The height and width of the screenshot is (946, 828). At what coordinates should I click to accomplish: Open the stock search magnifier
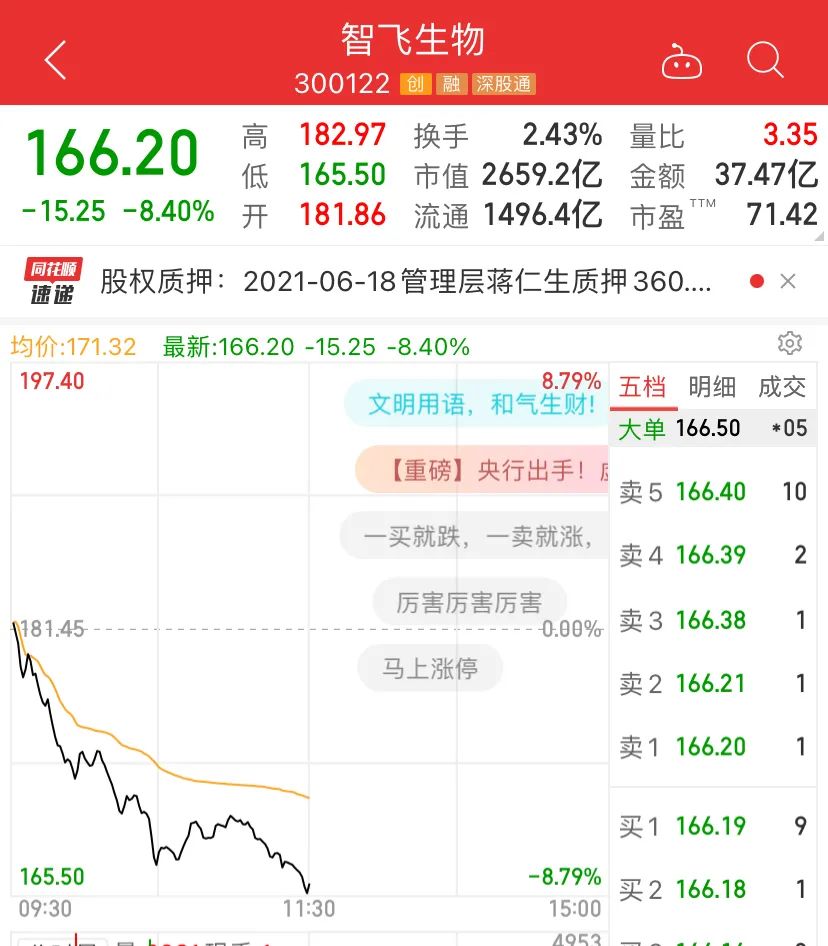pyautogui.click(x=765, y=61)
